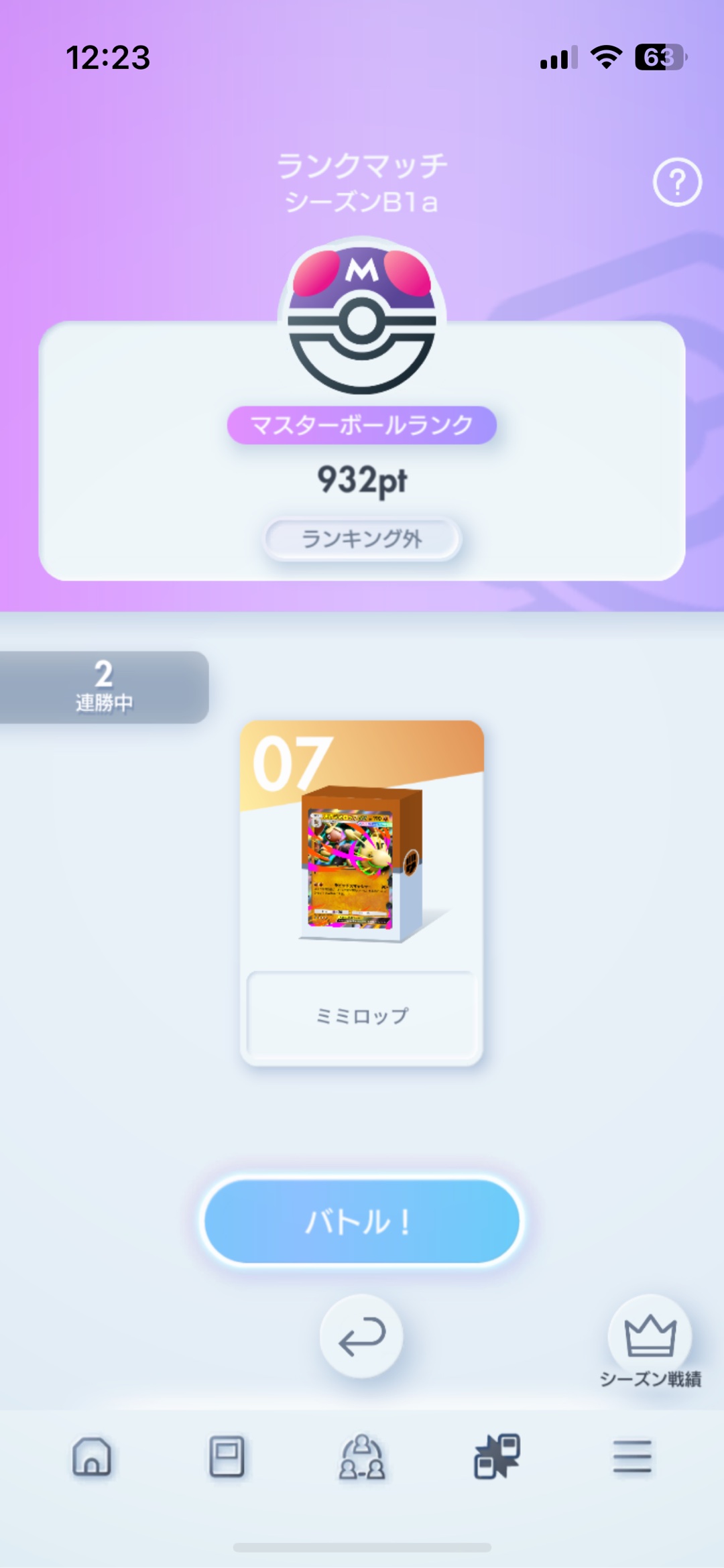Switch to the Community tab
Screen dimensions: 724x1568
coord(362,1457)
